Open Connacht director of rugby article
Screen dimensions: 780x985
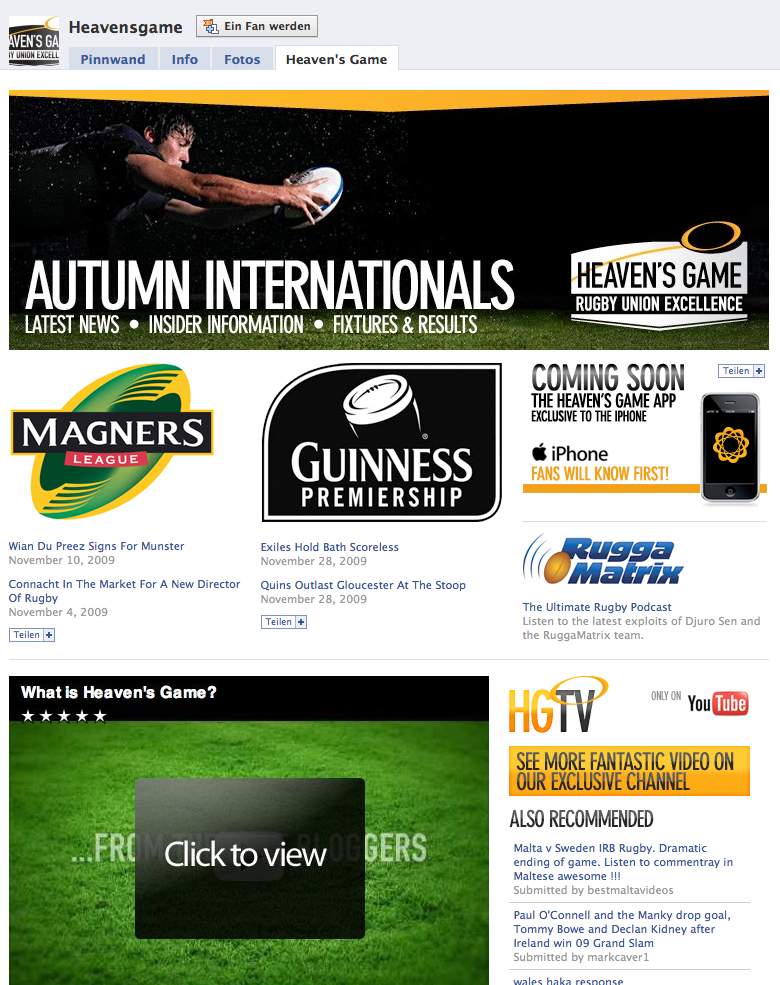tap(124, 590)
